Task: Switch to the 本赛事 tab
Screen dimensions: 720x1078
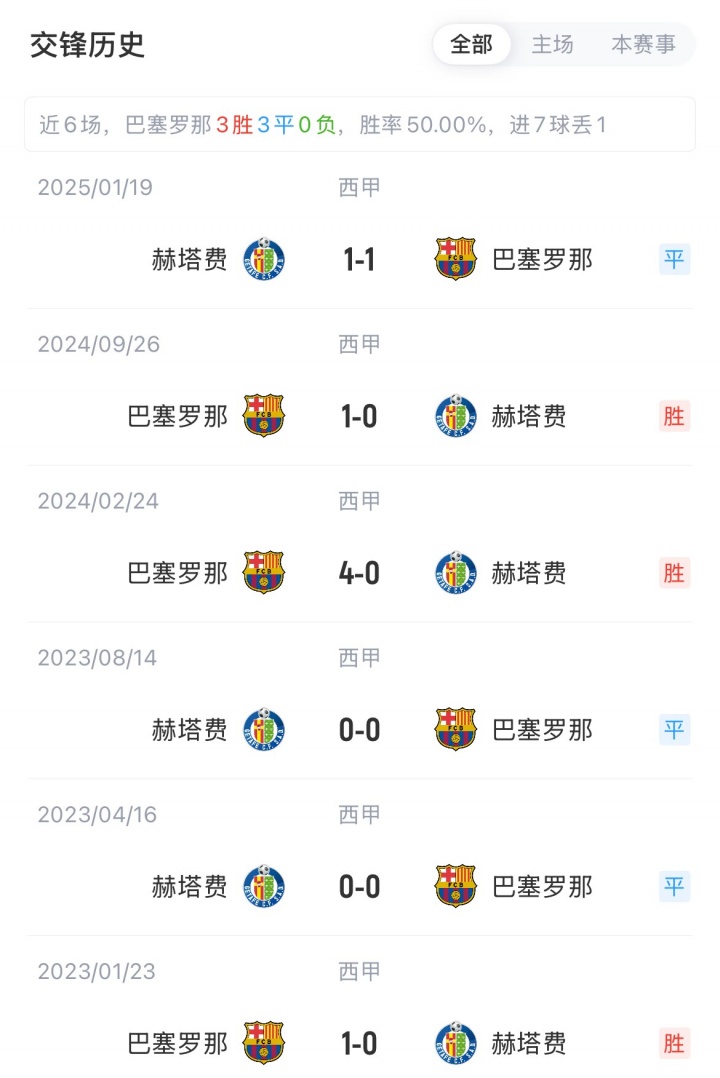Action: pyautogui.click(x=643, y=45)
